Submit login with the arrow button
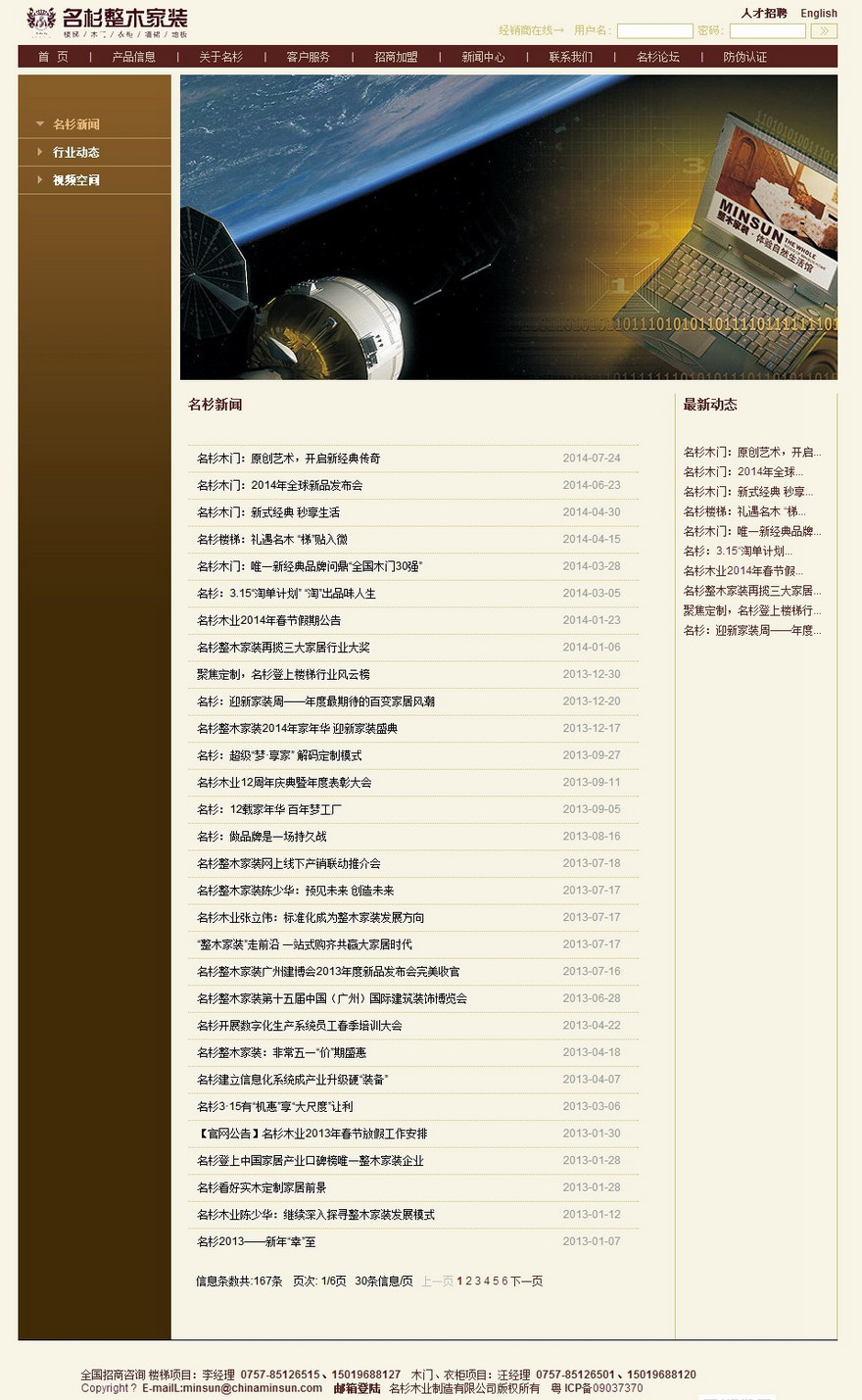The height and width of the screenshot is (1400, 862). click(824, 31)
